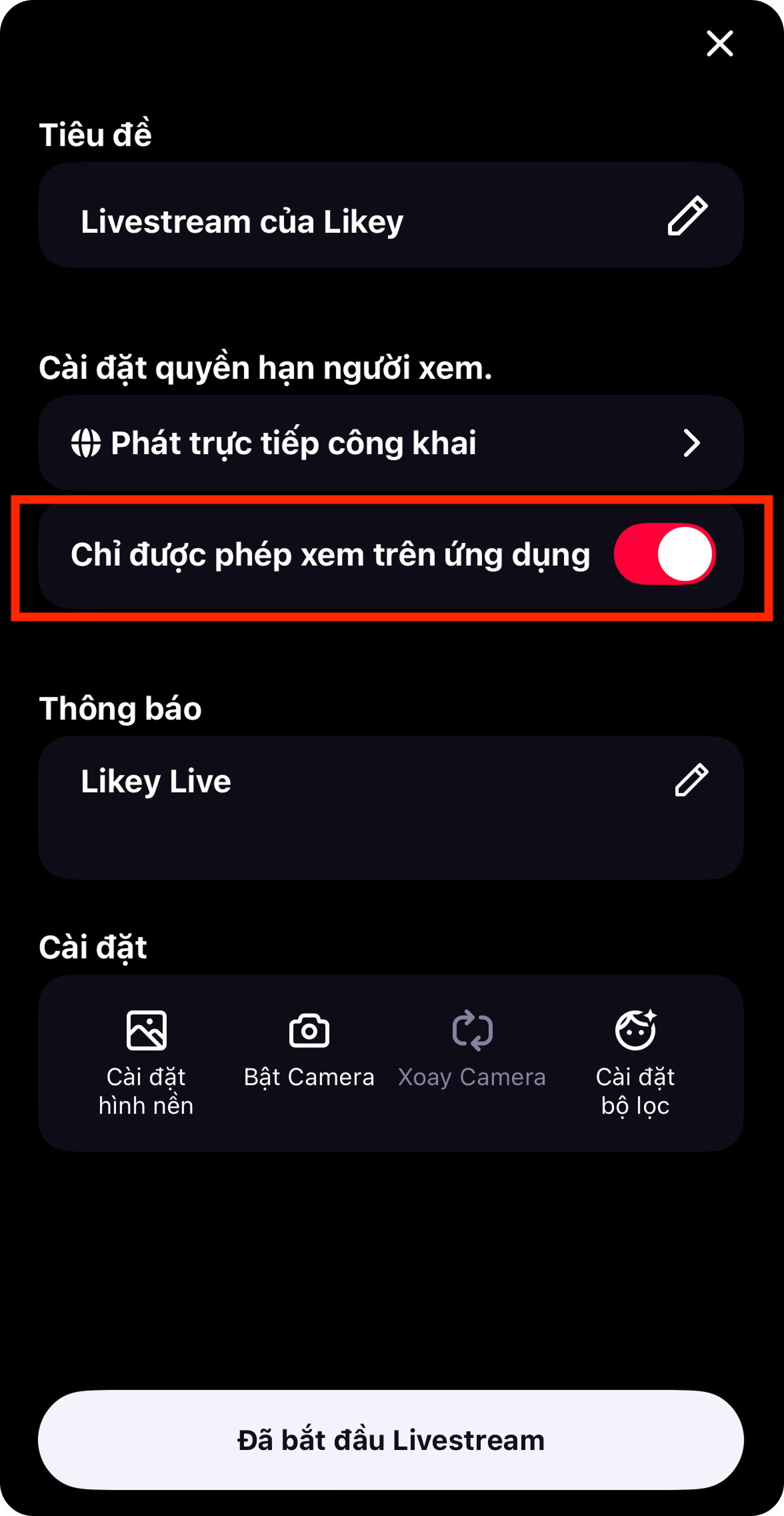Open Phát trực tiếp công khai viewer permission
Image resolution: width=784 pixels, height=1516 pixels.
[391, 443]
